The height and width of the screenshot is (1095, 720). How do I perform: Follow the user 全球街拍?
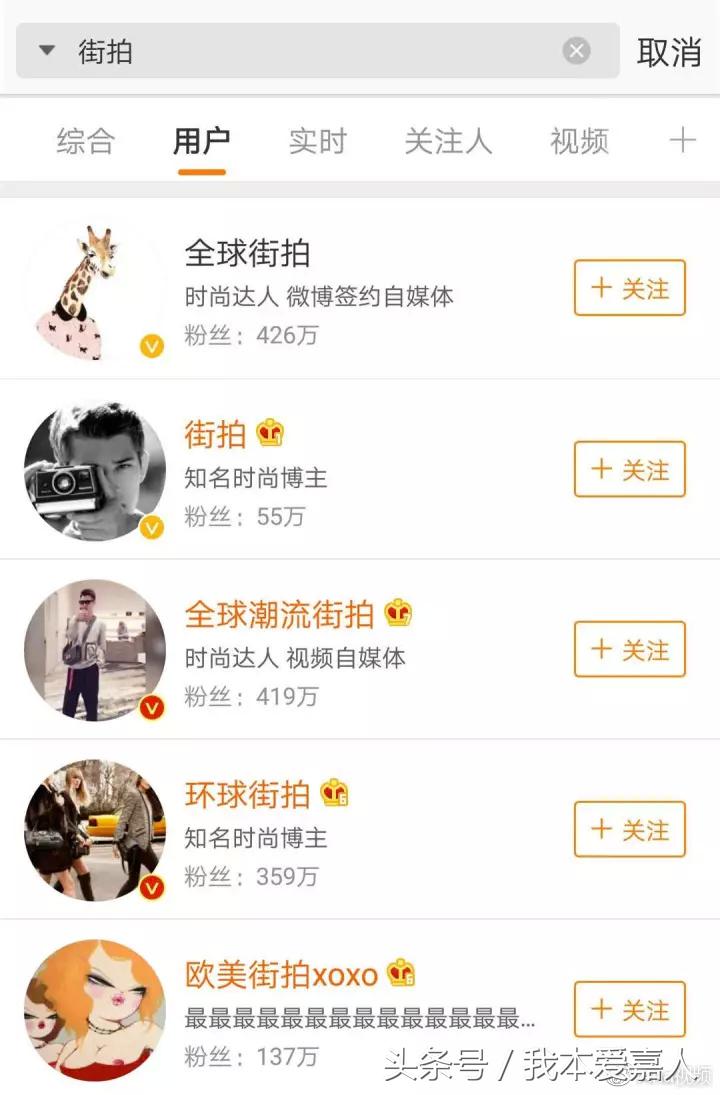click(x=629, y=289)
